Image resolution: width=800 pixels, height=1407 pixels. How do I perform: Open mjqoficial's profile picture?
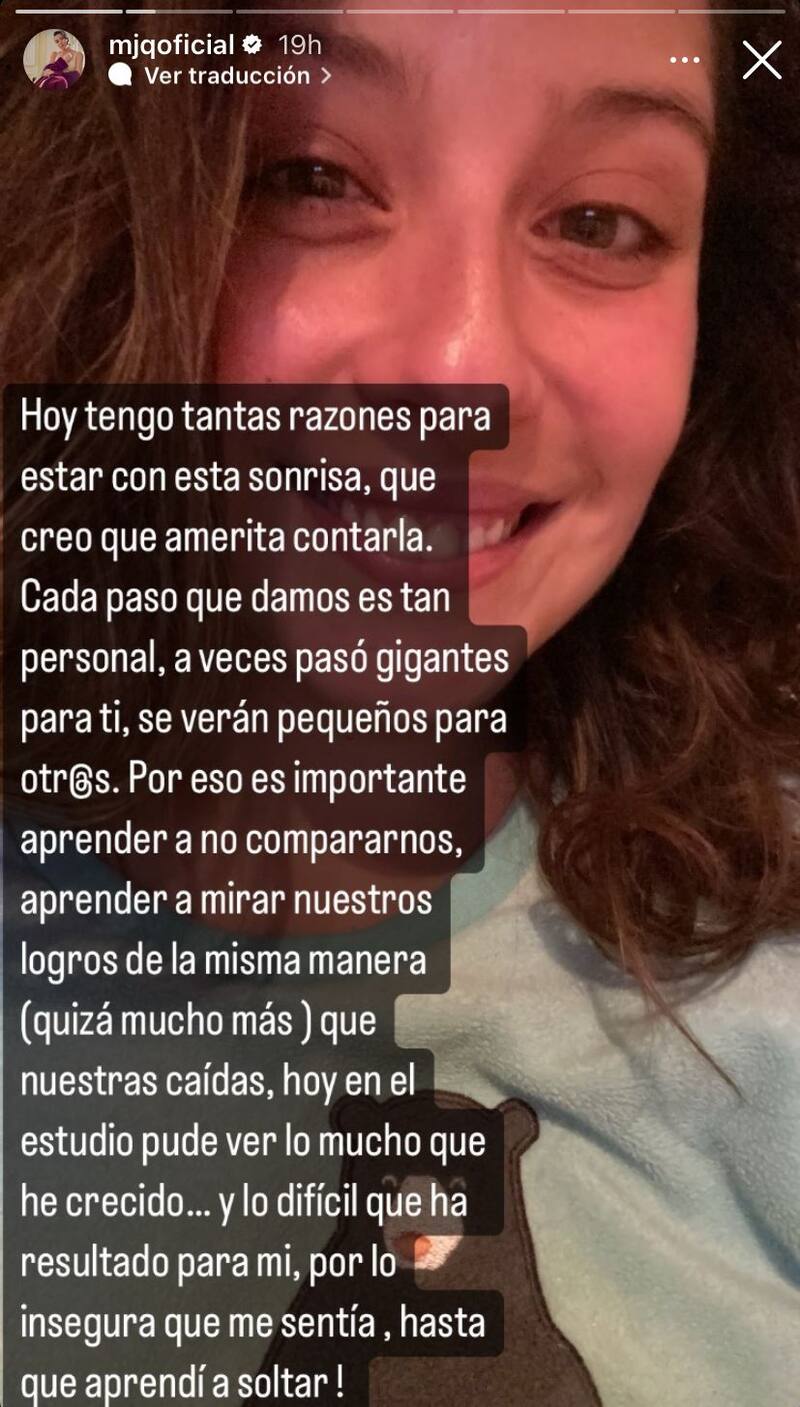(x=53, y=60)
